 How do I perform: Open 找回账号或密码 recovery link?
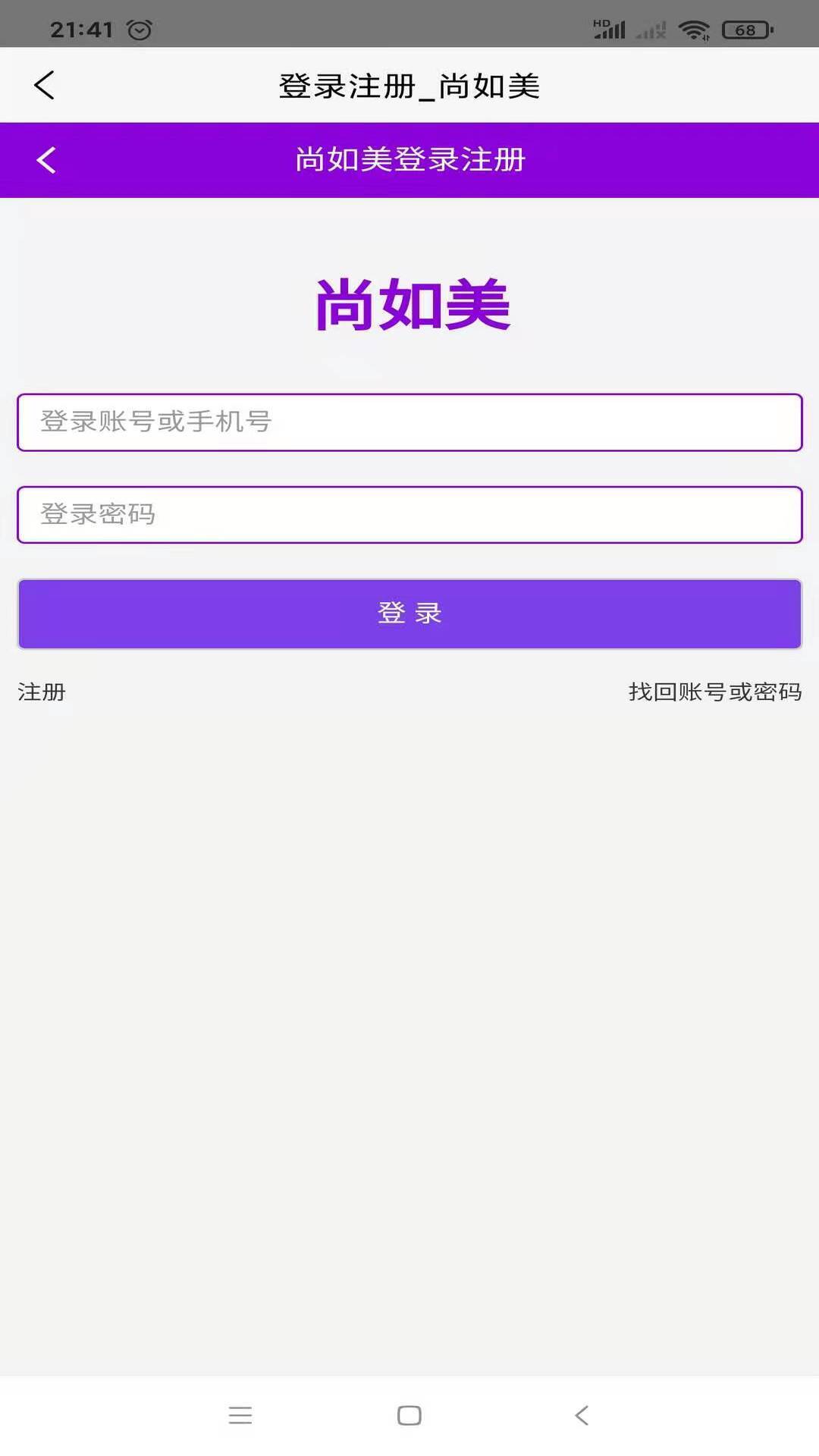716,692
